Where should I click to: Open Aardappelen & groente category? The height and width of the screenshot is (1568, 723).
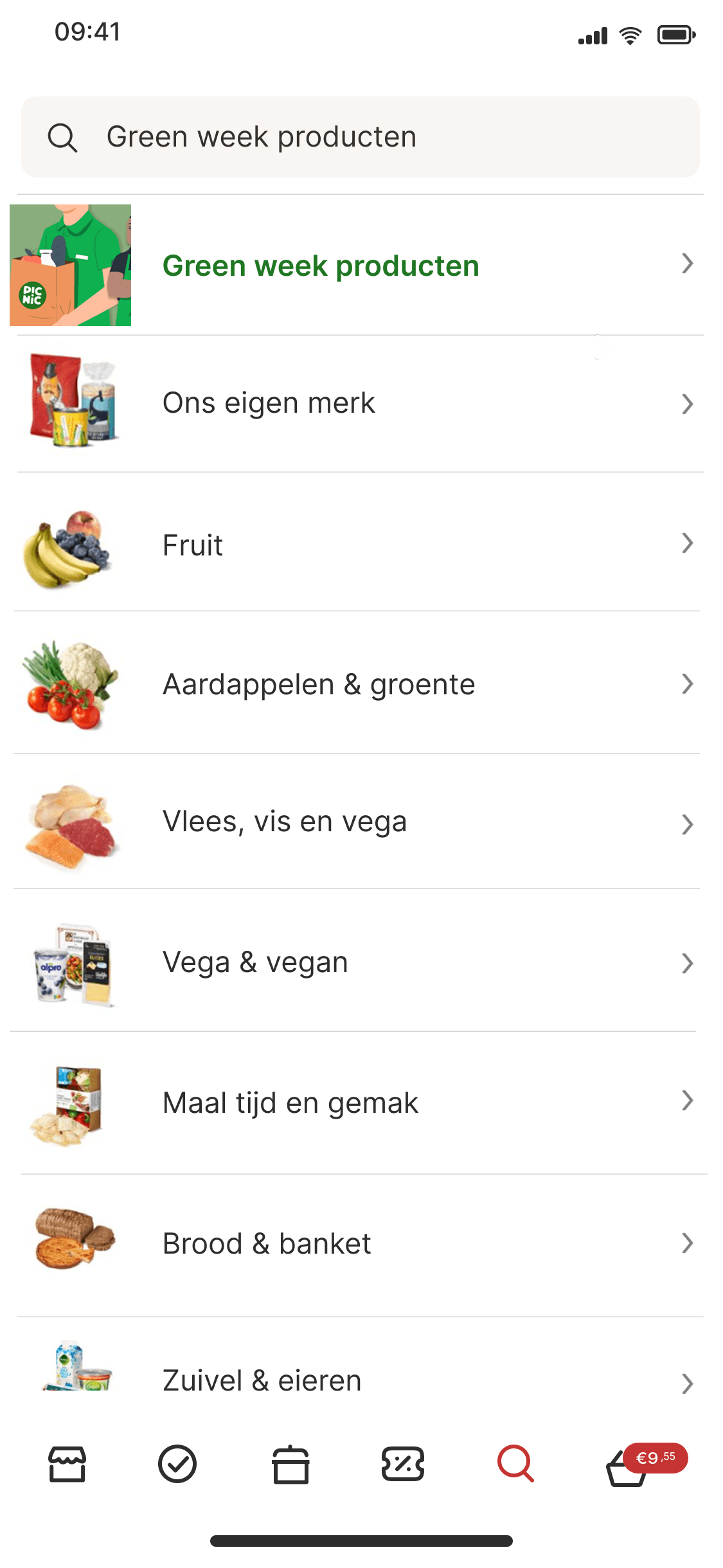coord(360,684)
